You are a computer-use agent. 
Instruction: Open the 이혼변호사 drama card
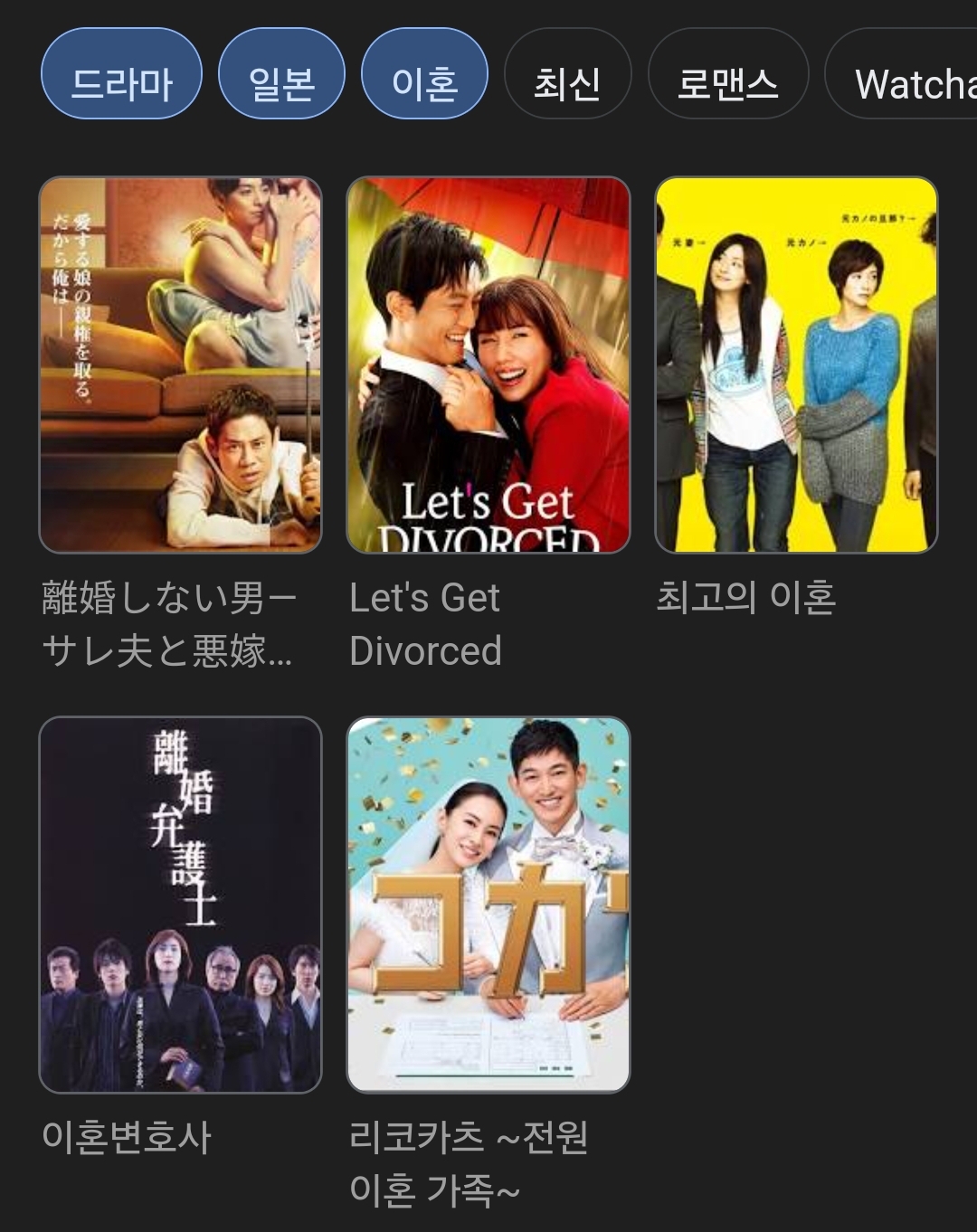pos(181,905)
